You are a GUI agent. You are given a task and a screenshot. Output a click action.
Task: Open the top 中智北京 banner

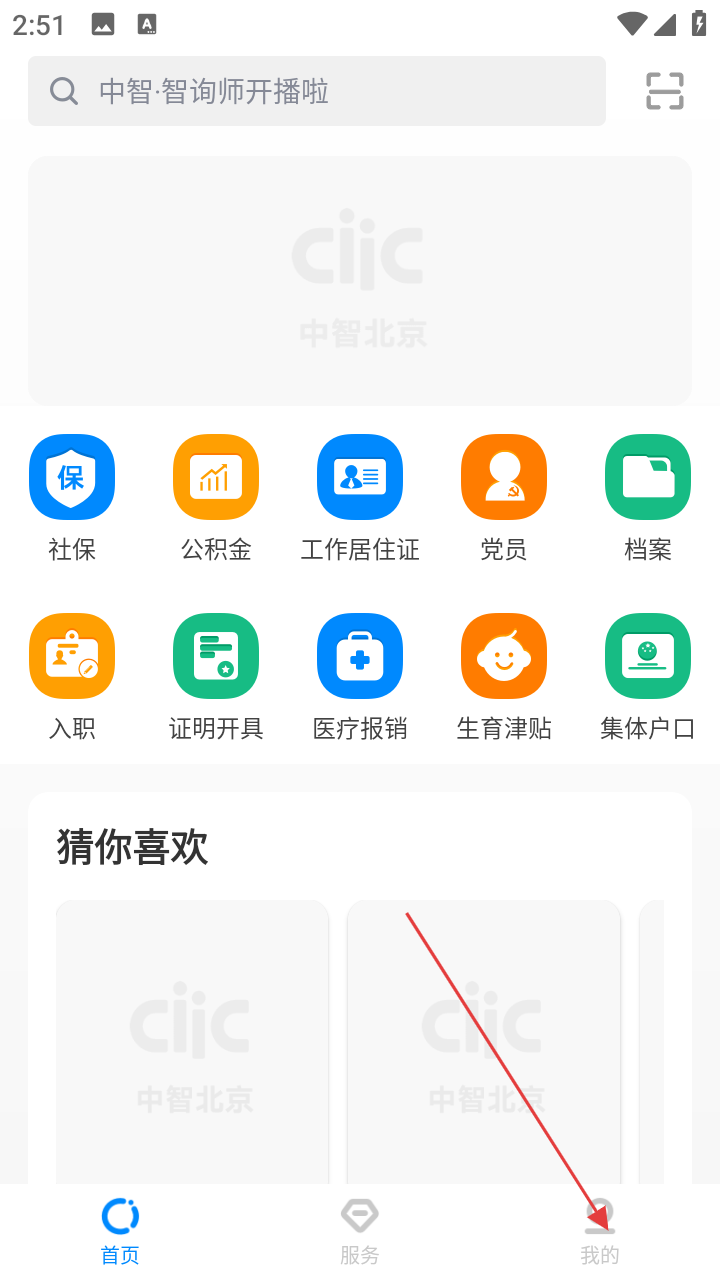360,281
